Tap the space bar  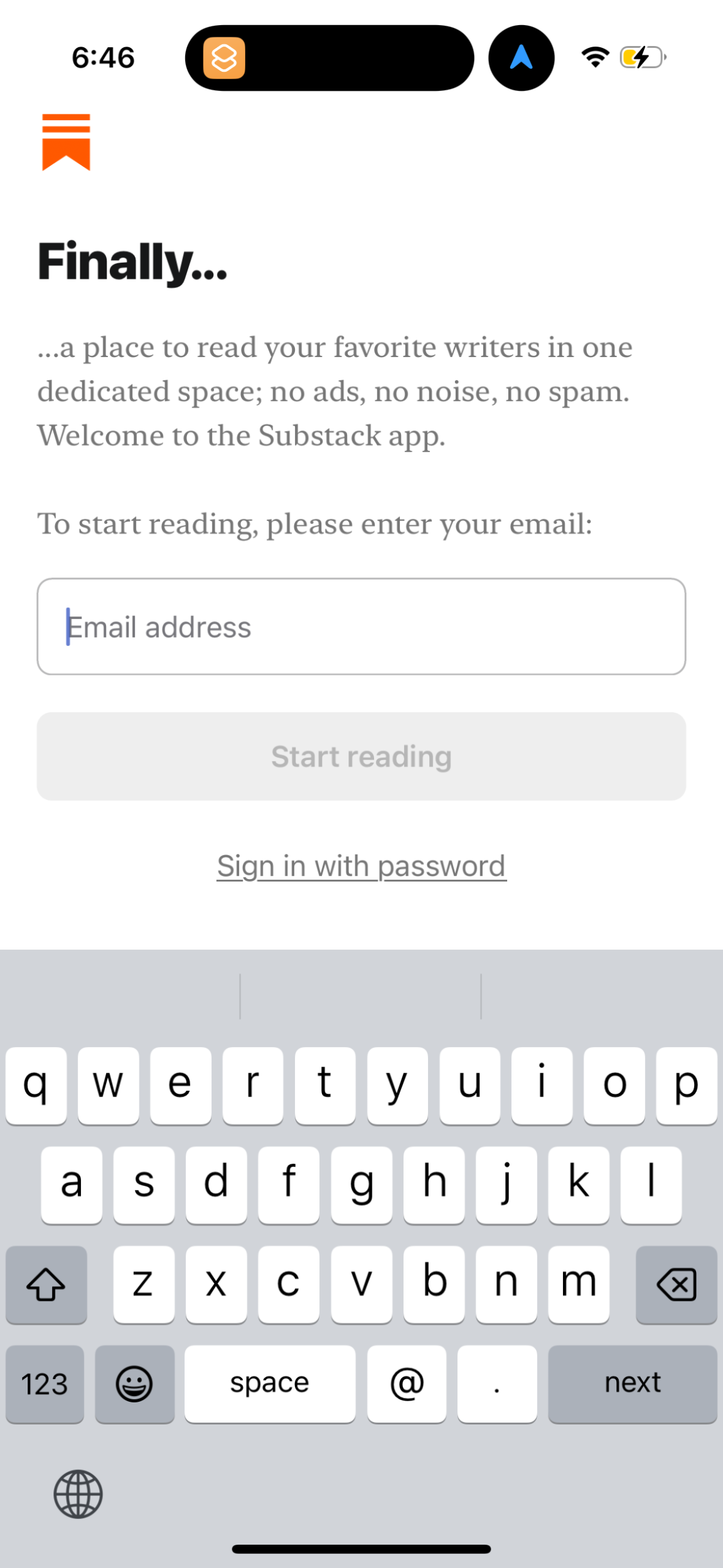pos(270,1383)
